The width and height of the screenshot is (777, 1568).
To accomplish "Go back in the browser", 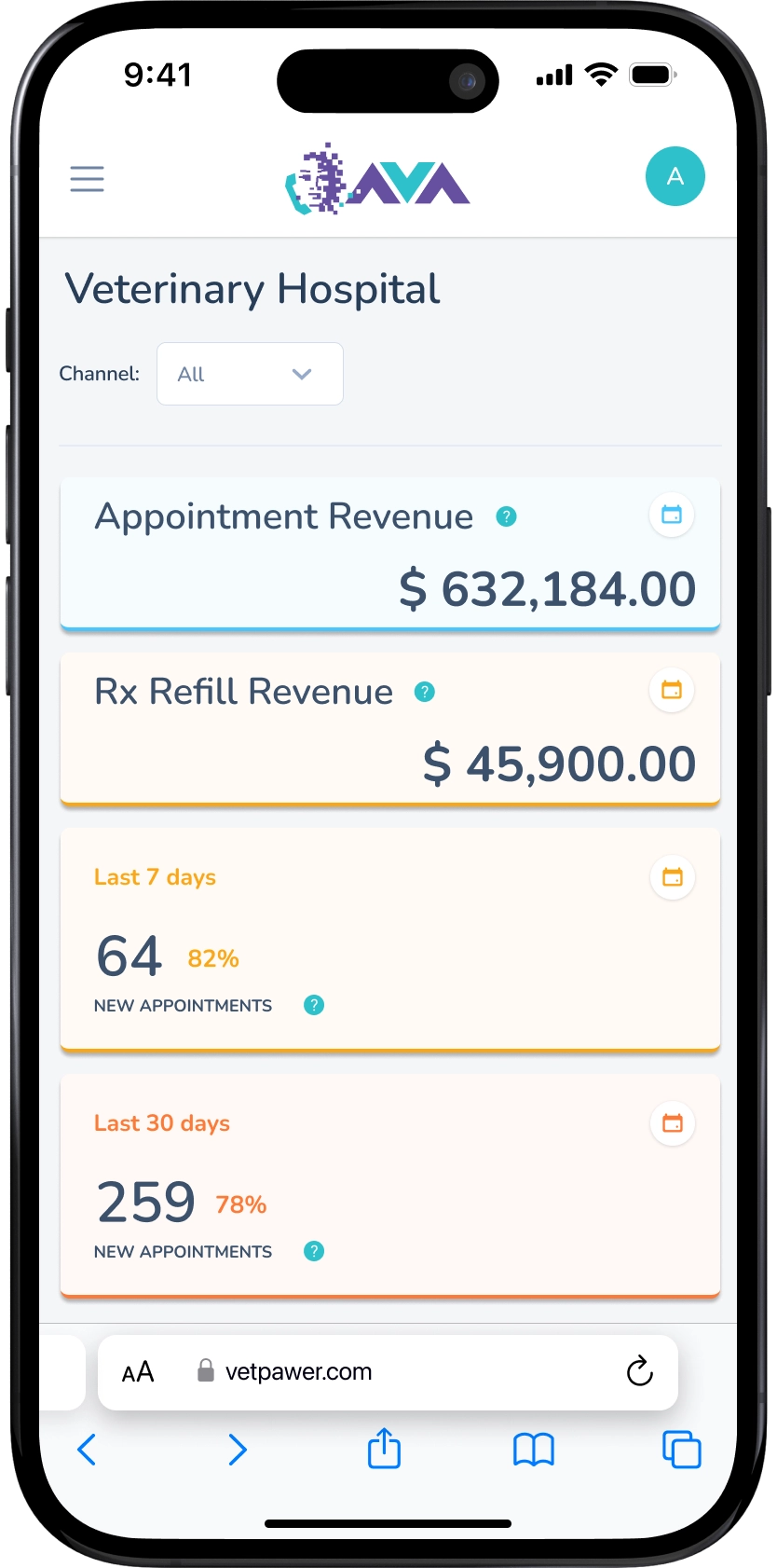I will (x=87, y=1450).
